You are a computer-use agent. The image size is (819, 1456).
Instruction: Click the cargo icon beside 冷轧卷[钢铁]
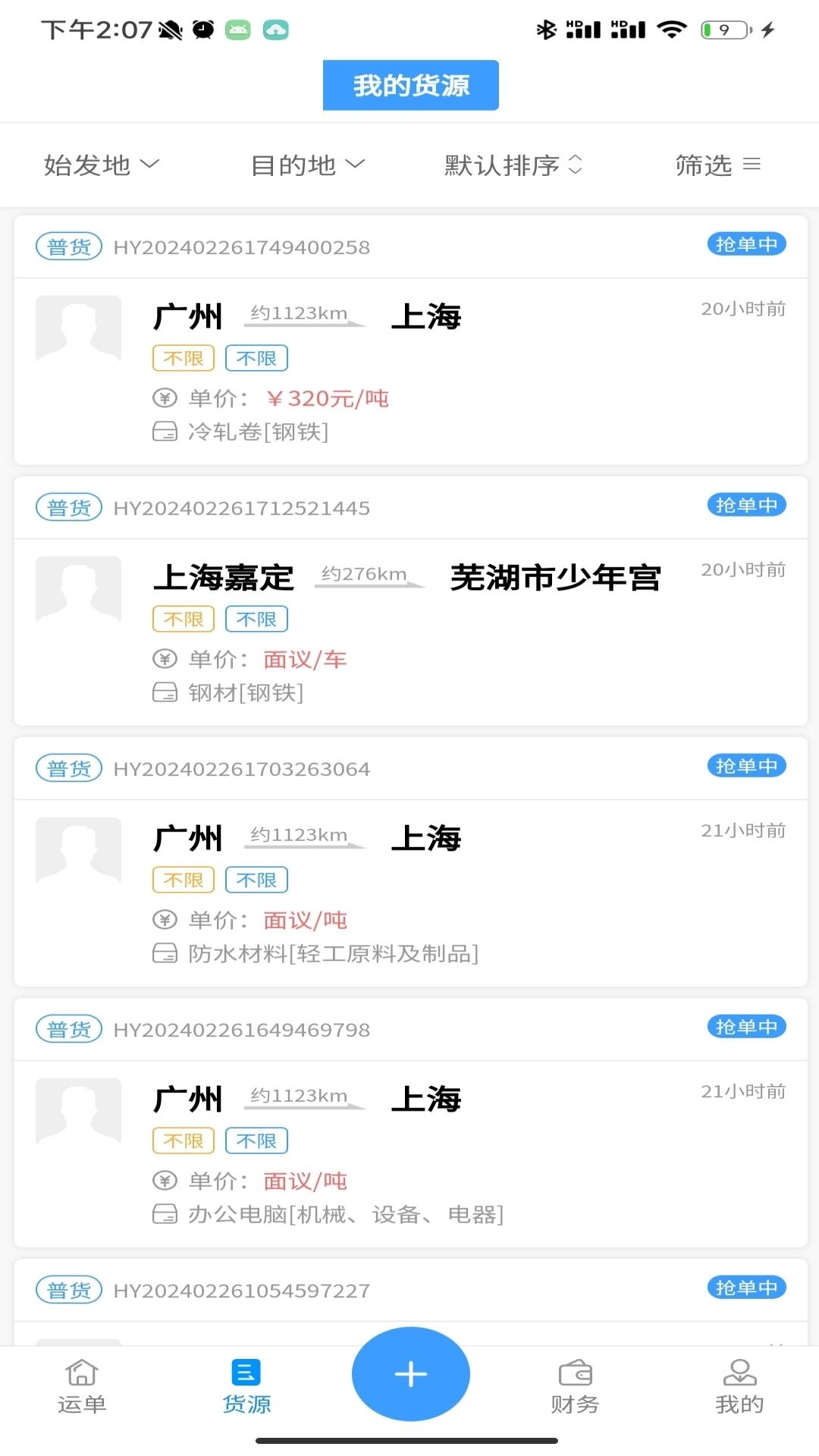pyautogui.click(x=164, y=431)
